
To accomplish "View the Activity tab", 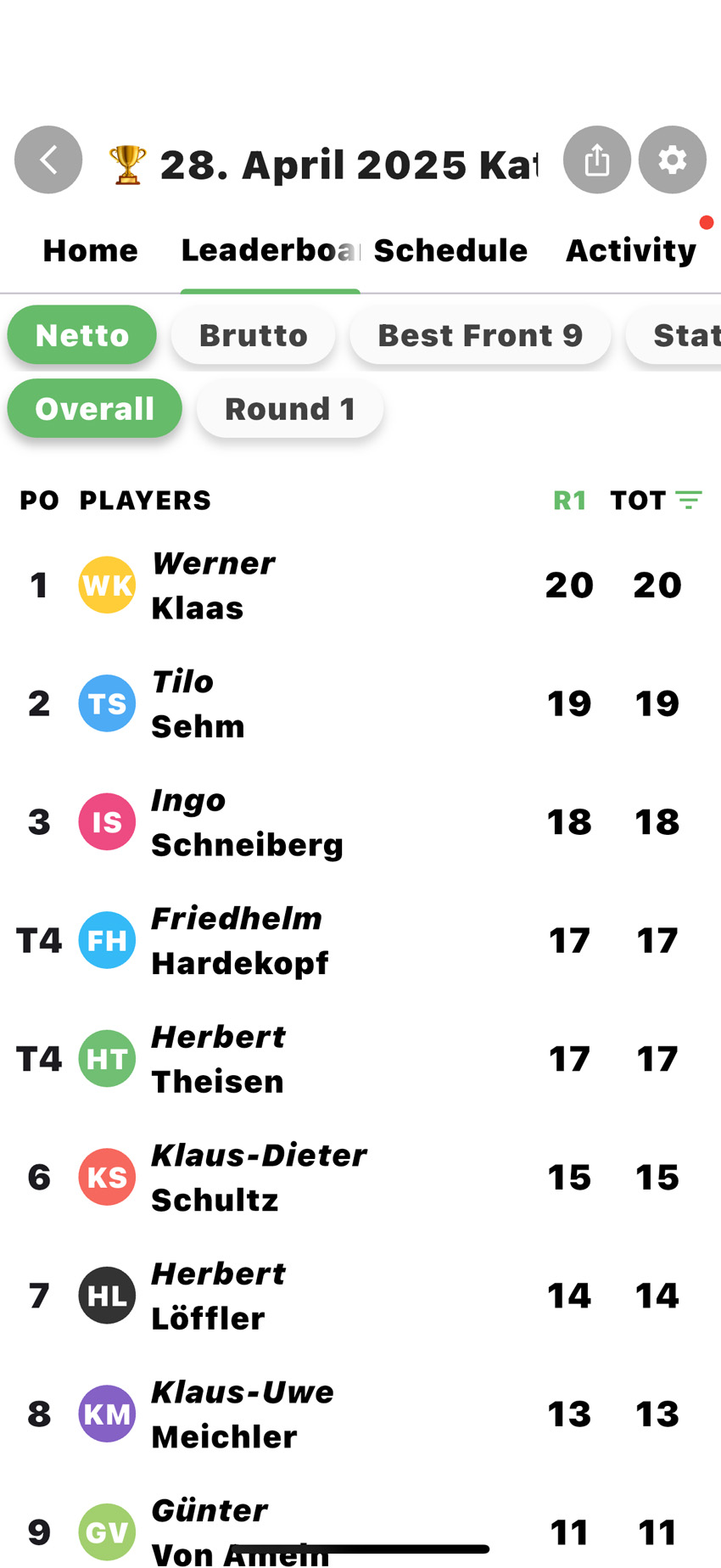I will [630, 250].
